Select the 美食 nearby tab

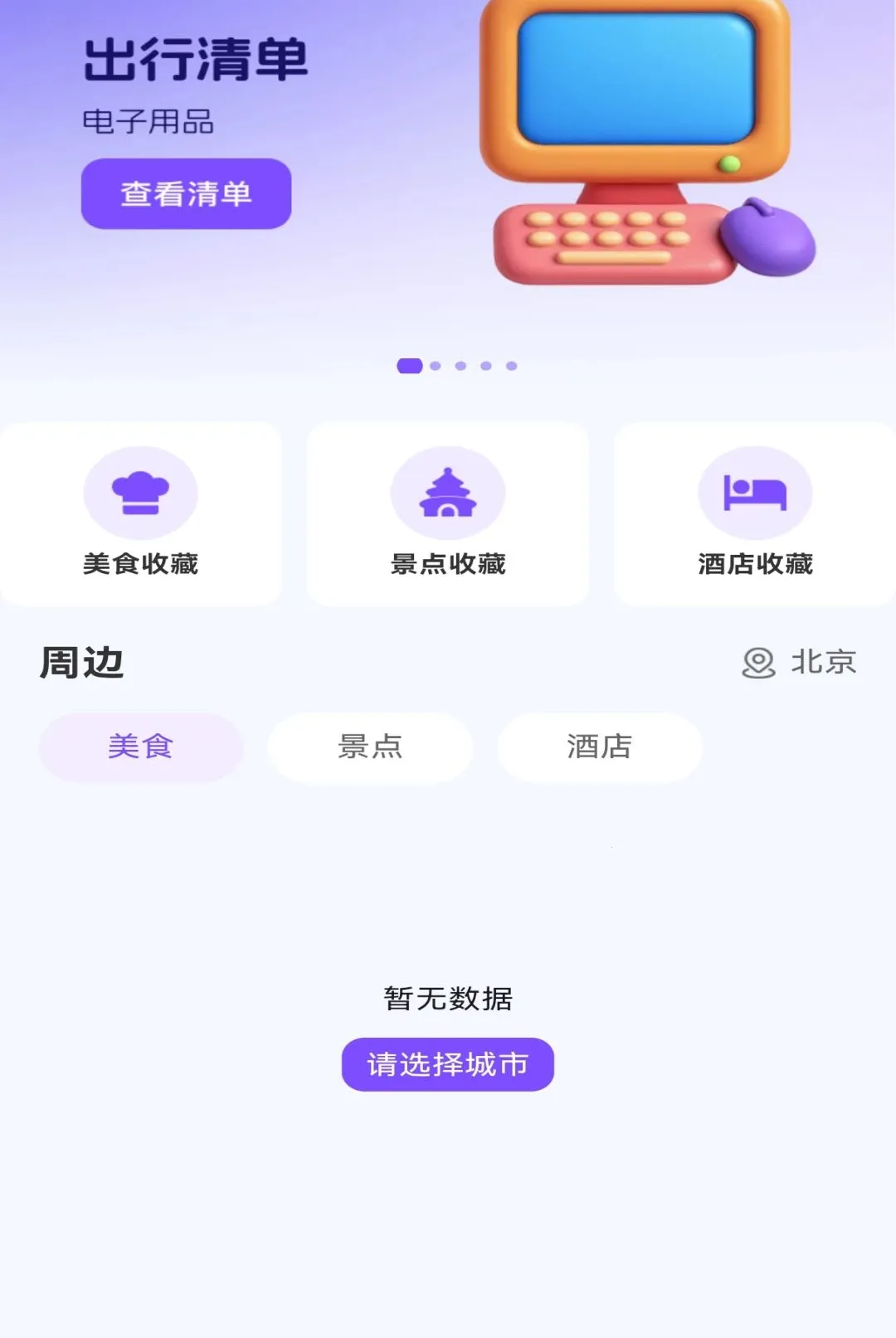141,747
